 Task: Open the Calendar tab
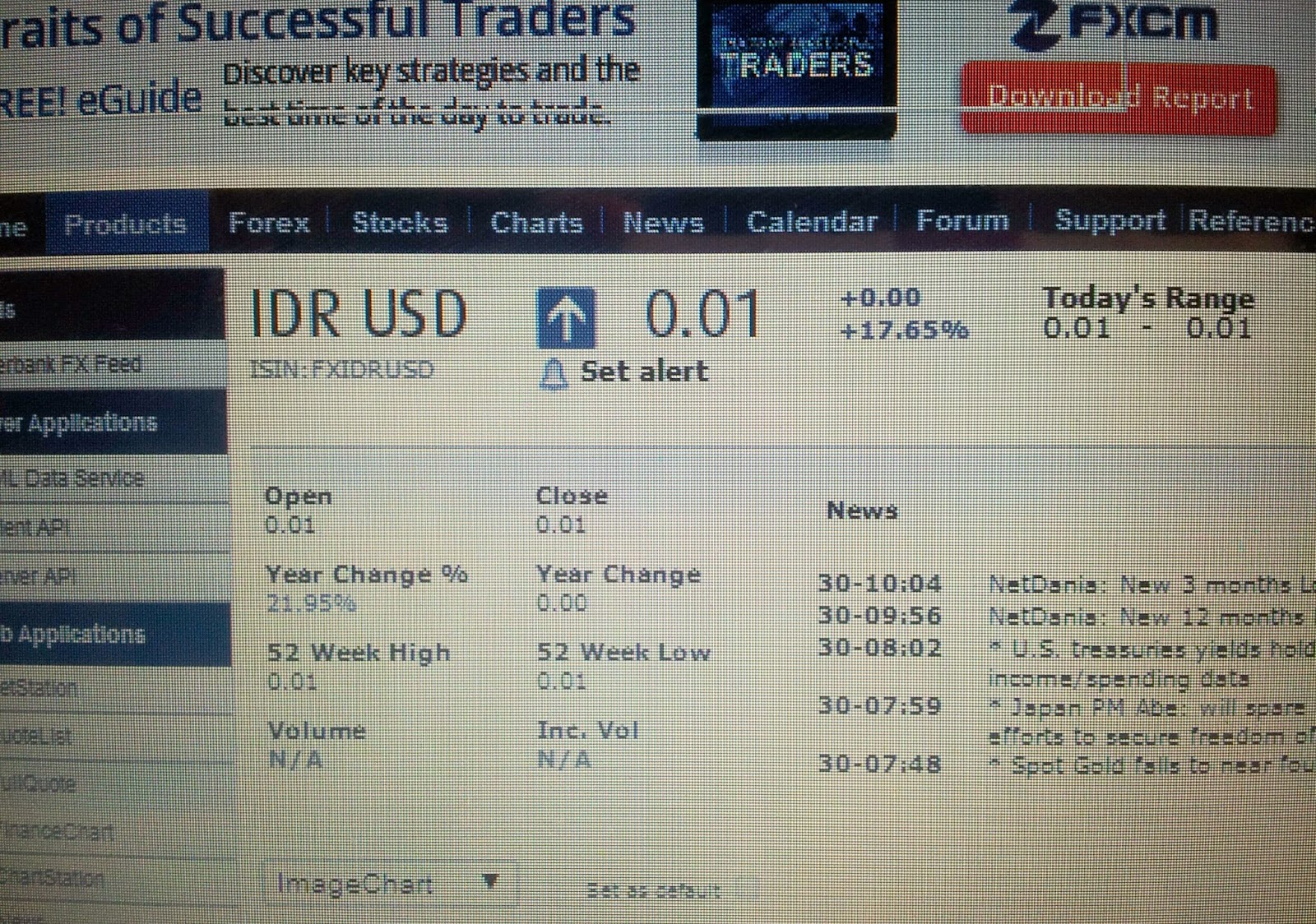click(x=812, y=221)
